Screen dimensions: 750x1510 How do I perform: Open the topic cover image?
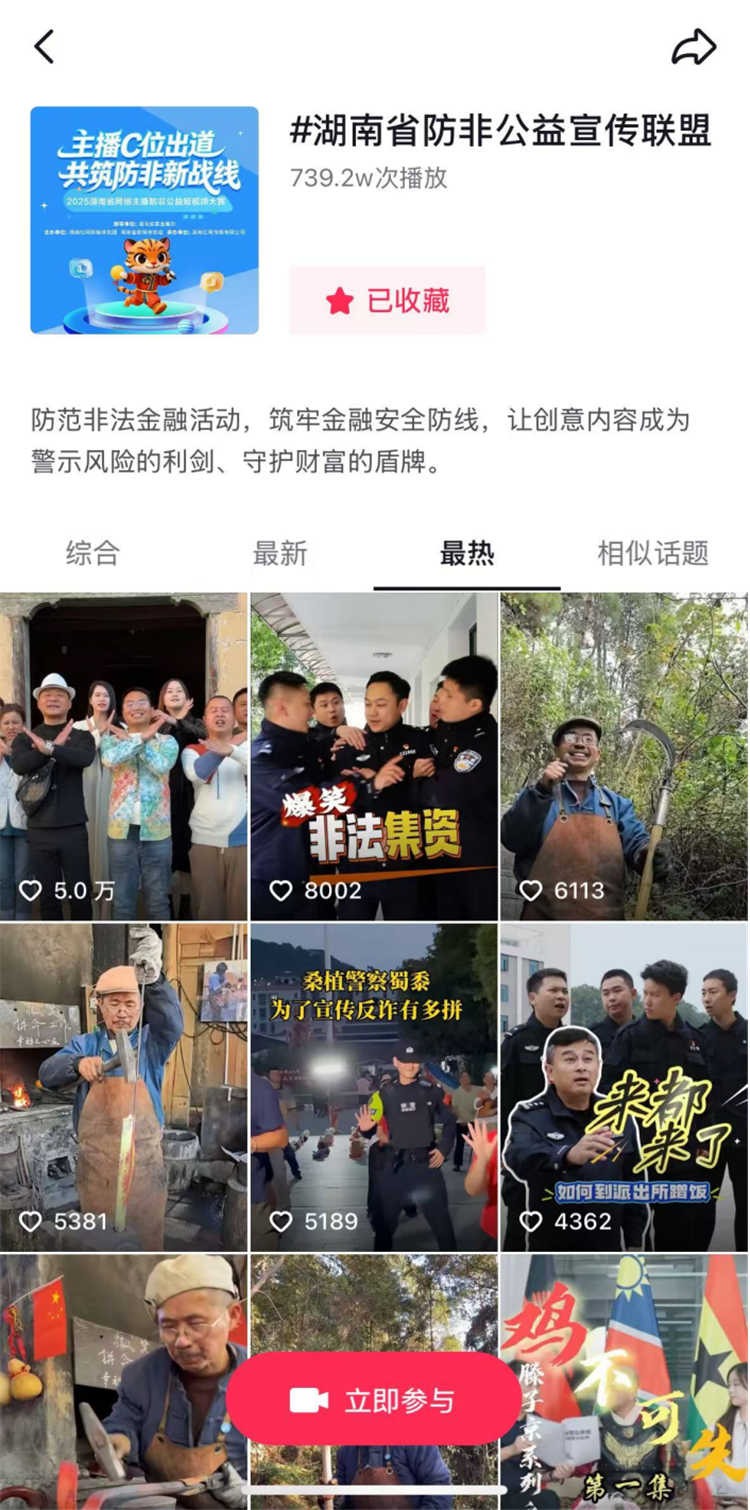click(x=144, y=220)
